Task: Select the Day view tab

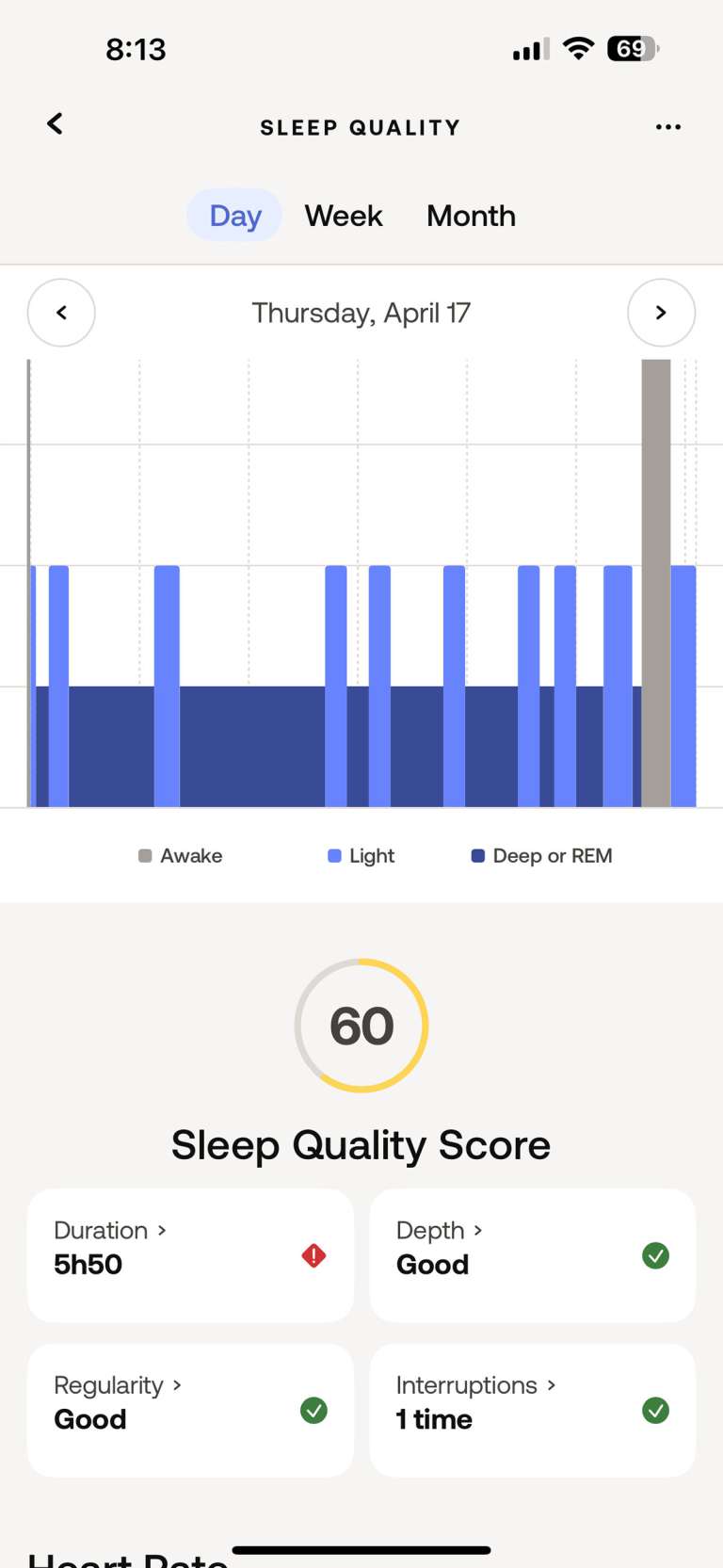Action: point(235,216)
